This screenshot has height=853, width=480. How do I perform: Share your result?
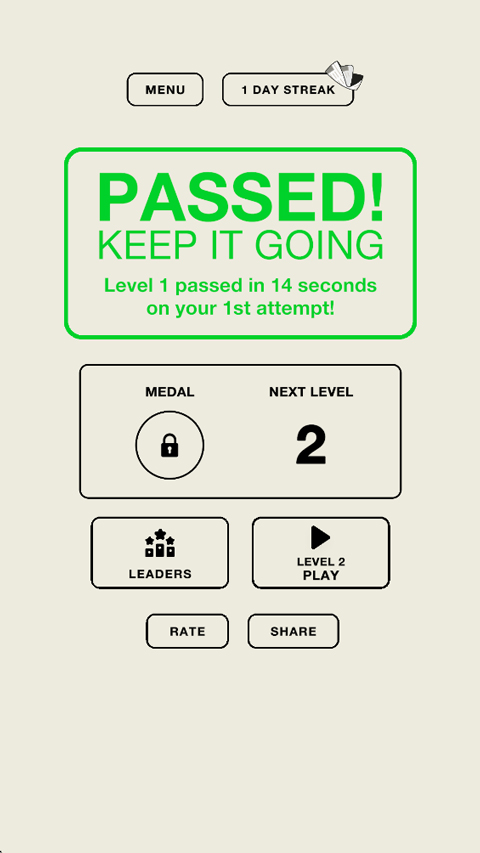[293, 631]
